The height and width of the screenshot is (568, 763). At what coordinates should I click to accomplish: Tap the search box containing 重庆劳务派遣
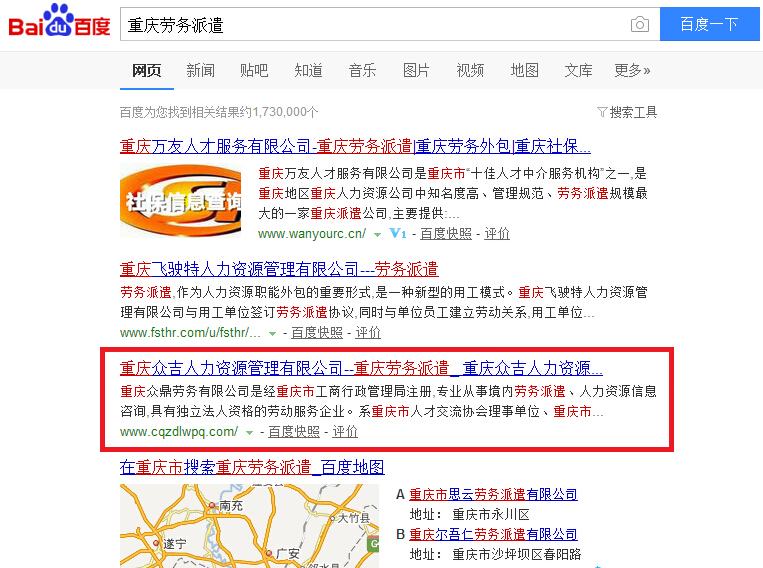pyautogui.click(x=370, y=24)
